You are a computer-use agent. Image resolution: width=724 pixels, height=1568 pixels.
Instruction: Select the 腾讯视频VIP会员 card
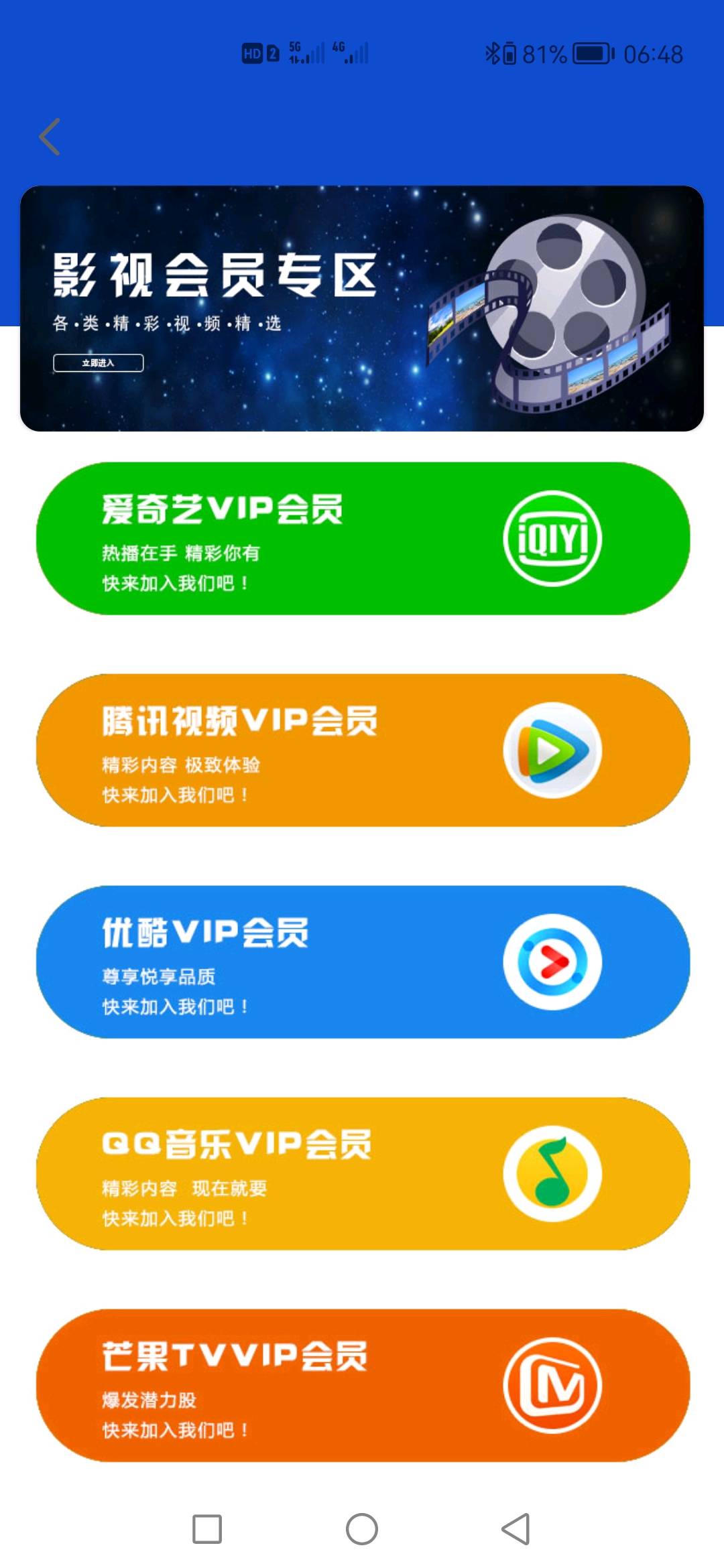362,750
